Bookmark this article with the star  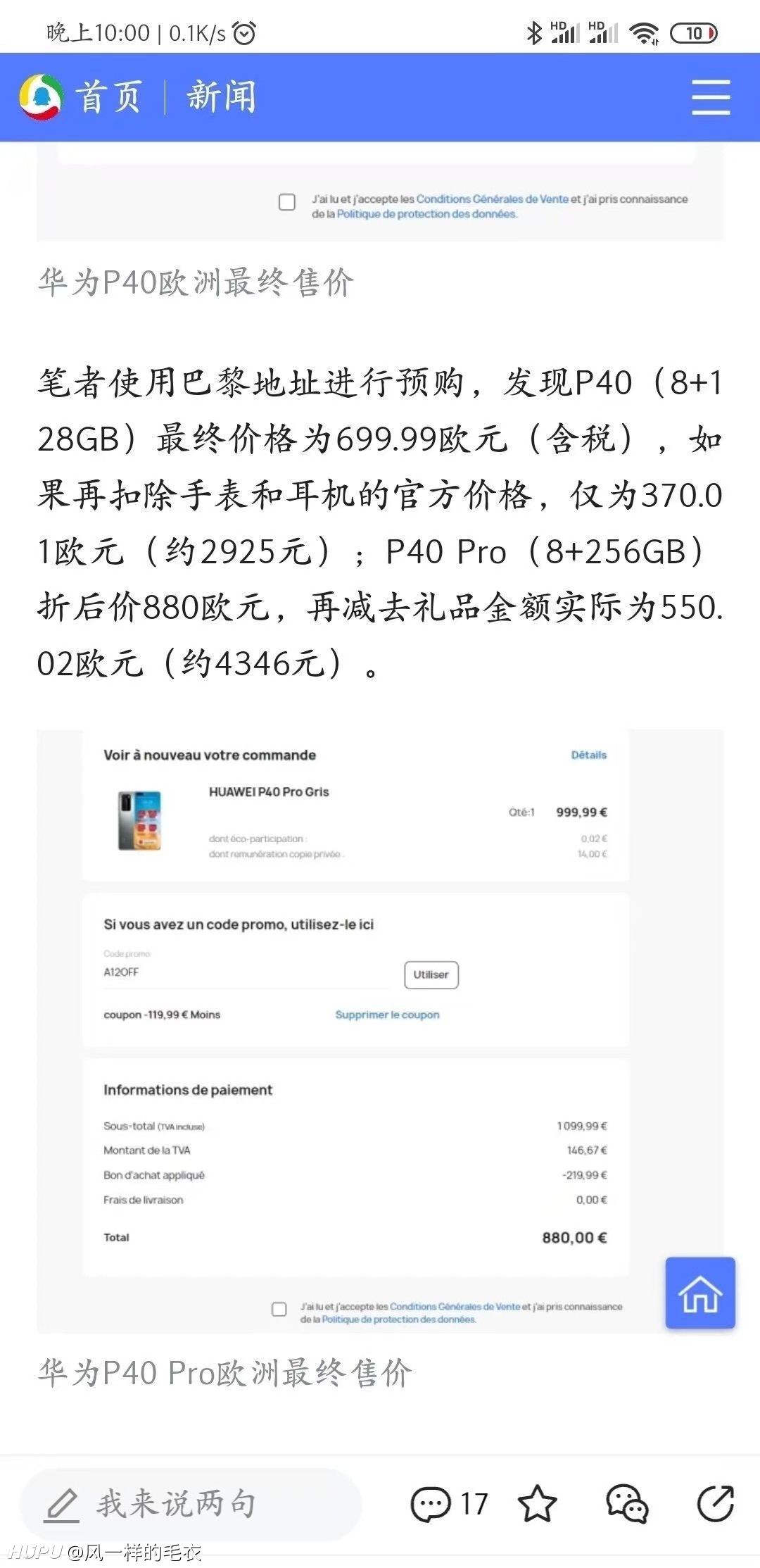tap(538, 1504)
